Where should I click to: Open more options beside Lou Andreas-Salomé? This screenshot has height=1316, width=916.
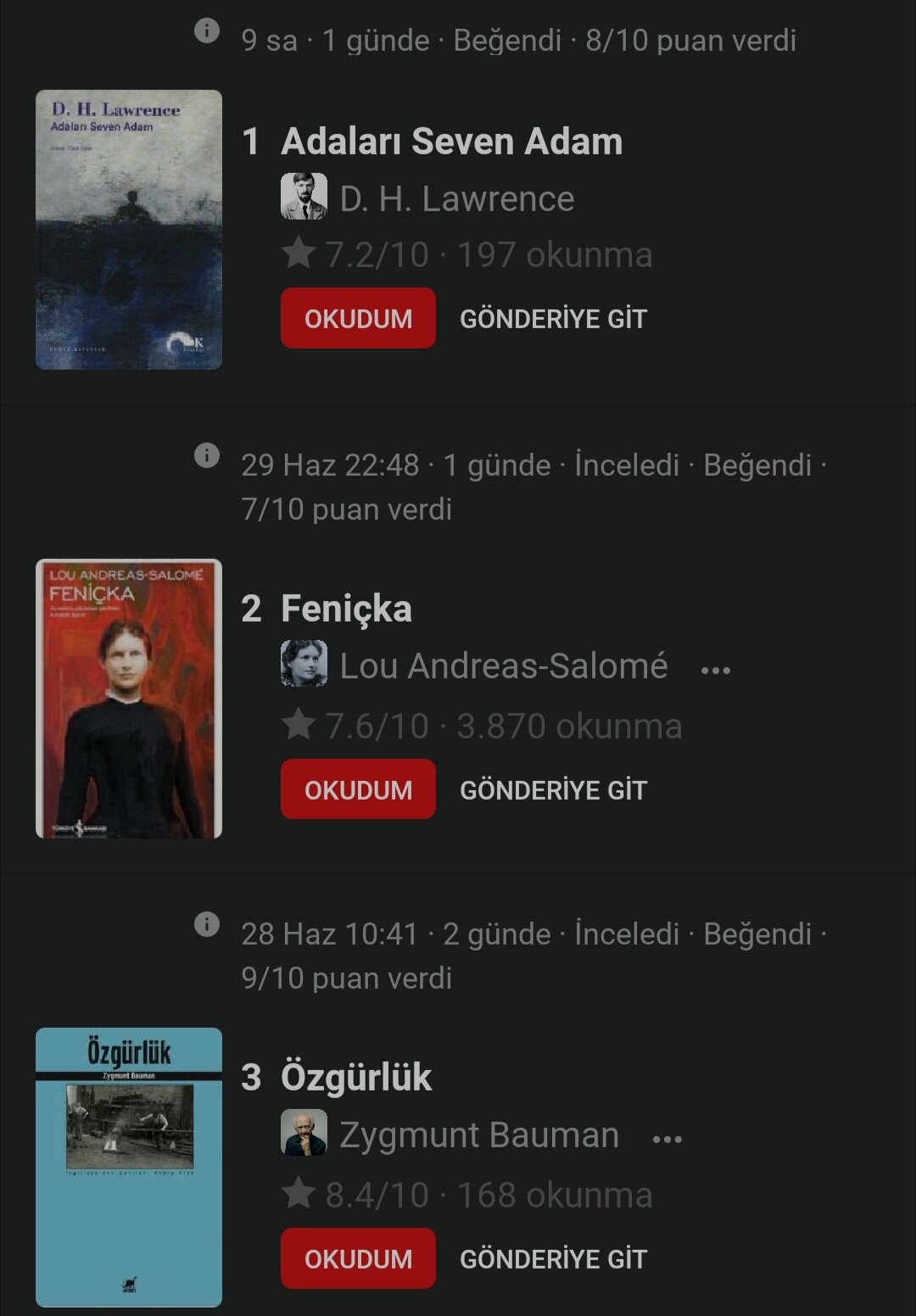(x=715, y=671)
